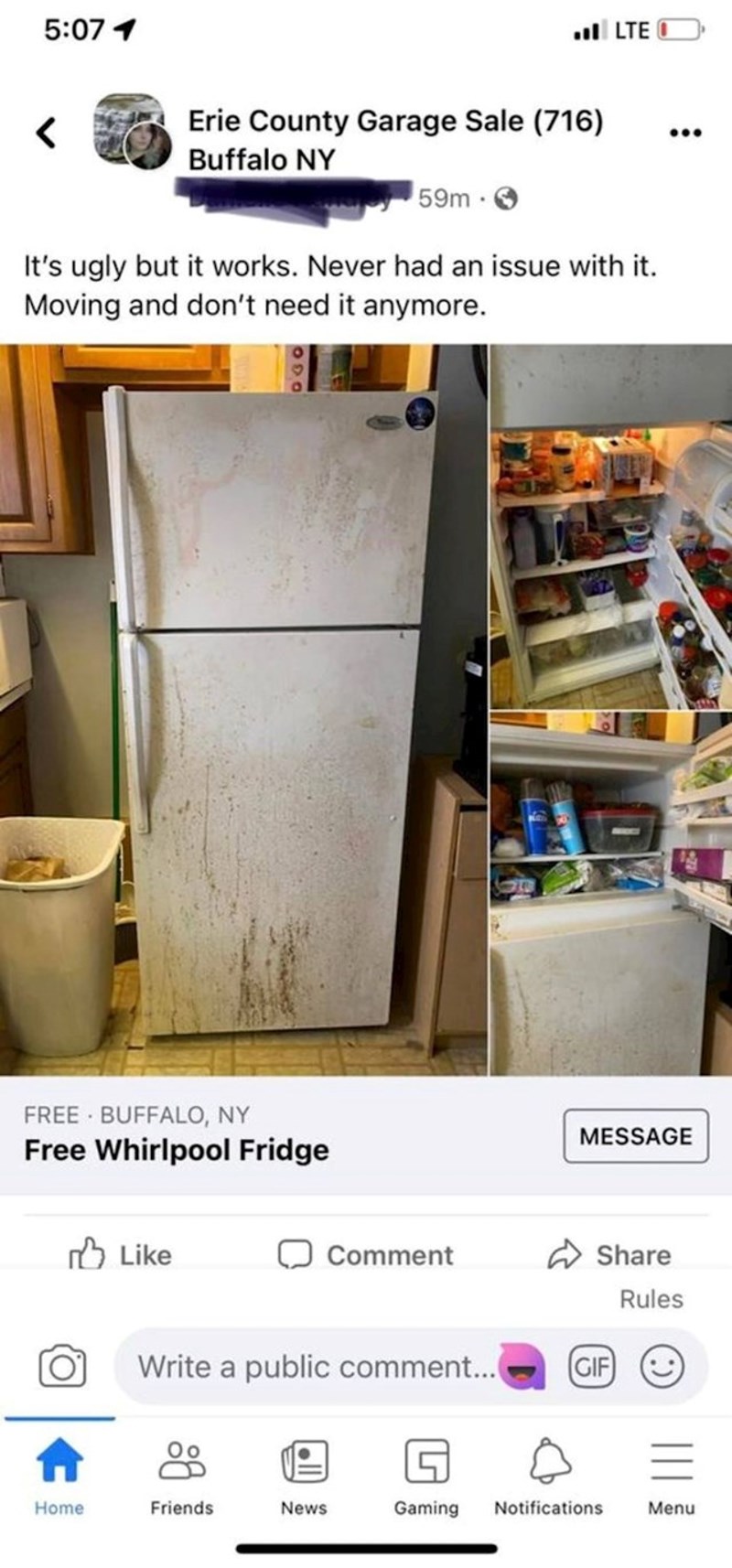
Task: Open the emoji picker smiley
Action: [662, 1367]
